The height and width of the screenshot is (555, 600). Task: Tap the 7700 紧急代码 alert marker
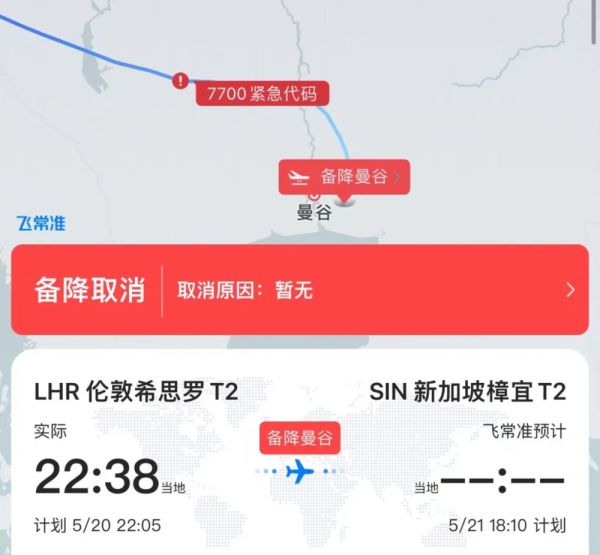point(261,93)
